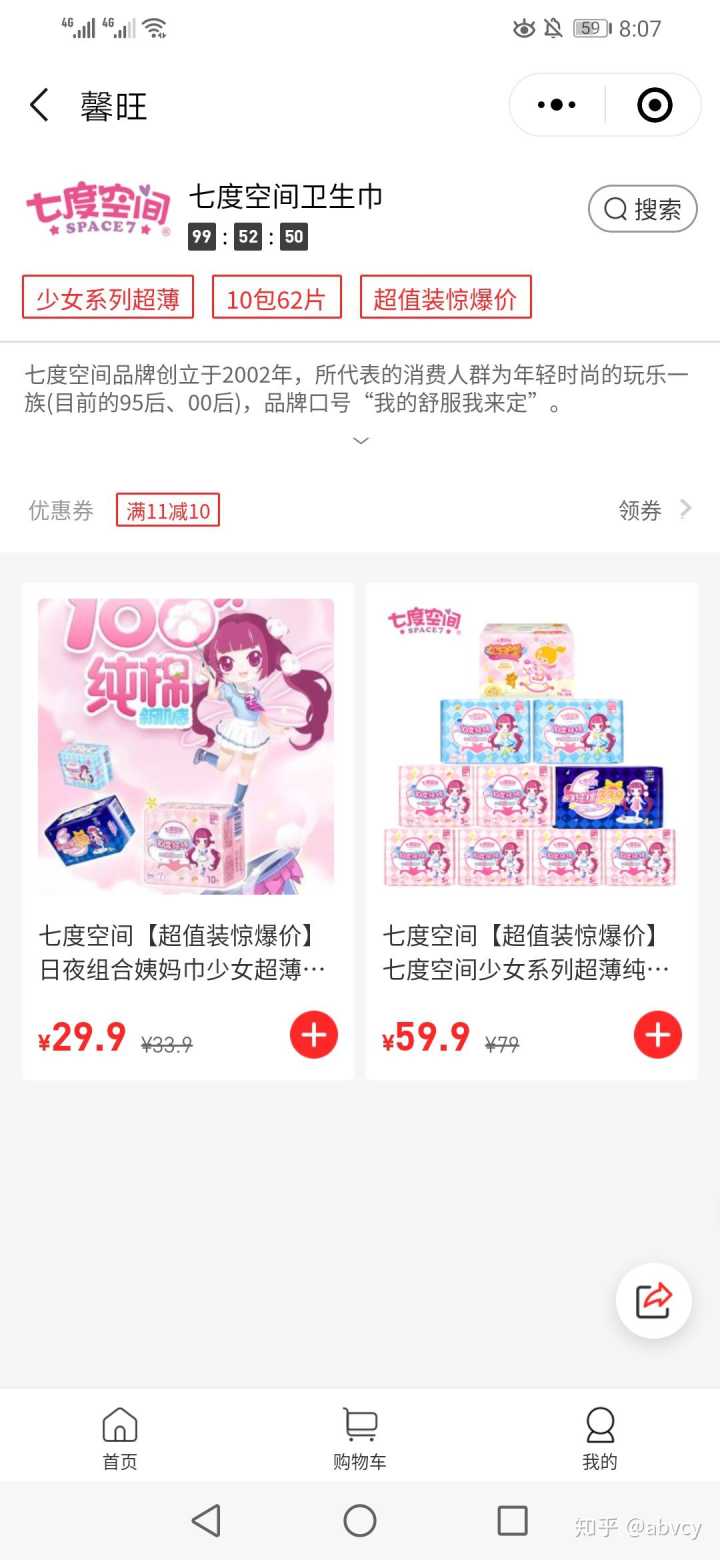Tap the system home button
Screen dimensions: 720x1560
(x=360, y=1521)
